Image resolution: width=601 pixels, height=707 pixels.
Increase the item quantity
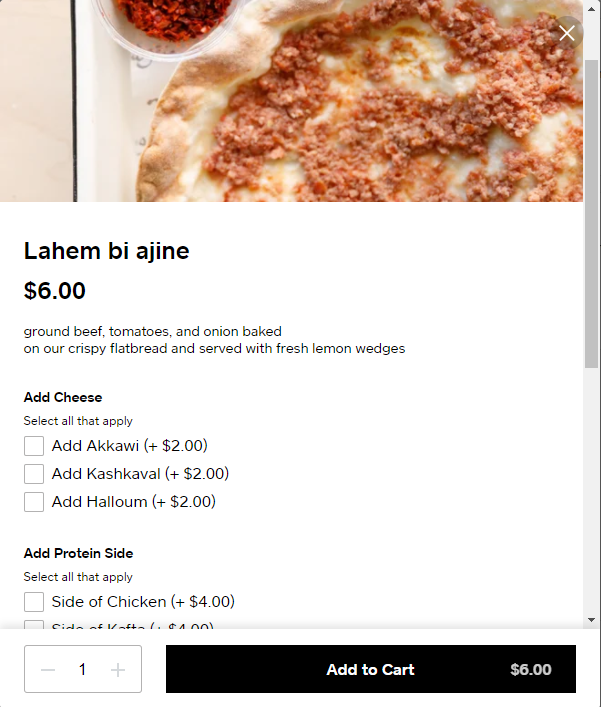point(118,670)
